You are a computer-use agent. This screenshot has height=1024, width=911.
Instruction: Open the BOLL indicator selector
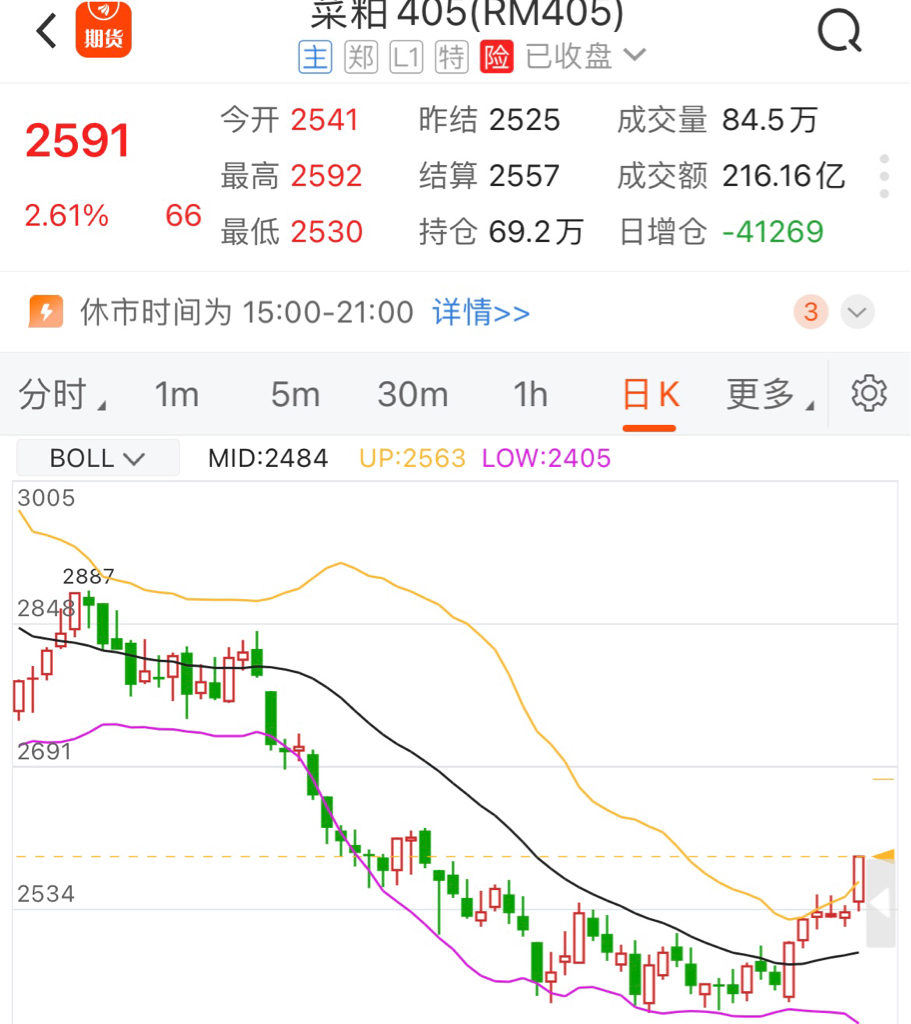coord(97,457)
